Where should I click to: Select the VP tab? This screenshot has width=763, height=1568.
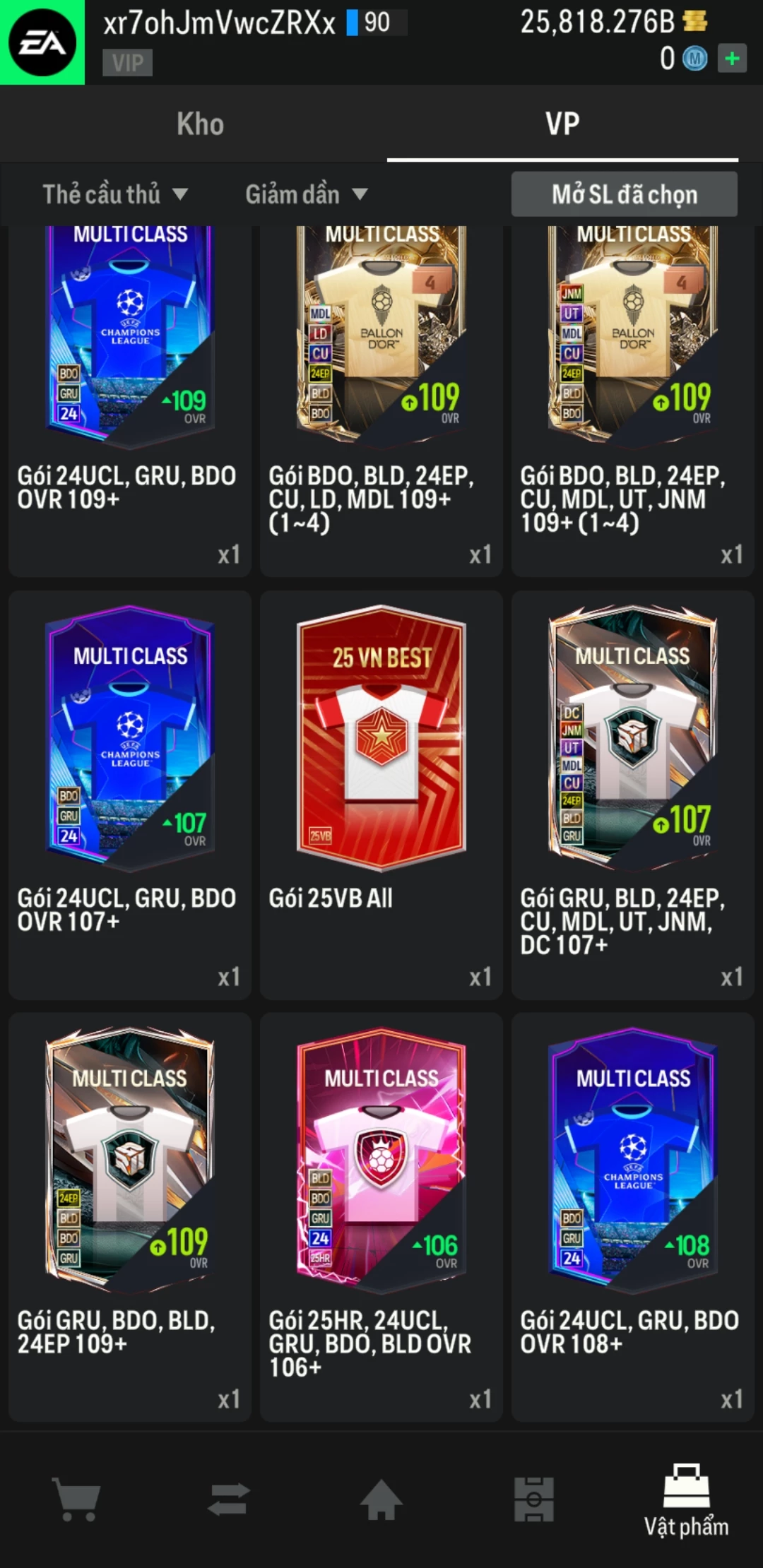pos(562,124)
